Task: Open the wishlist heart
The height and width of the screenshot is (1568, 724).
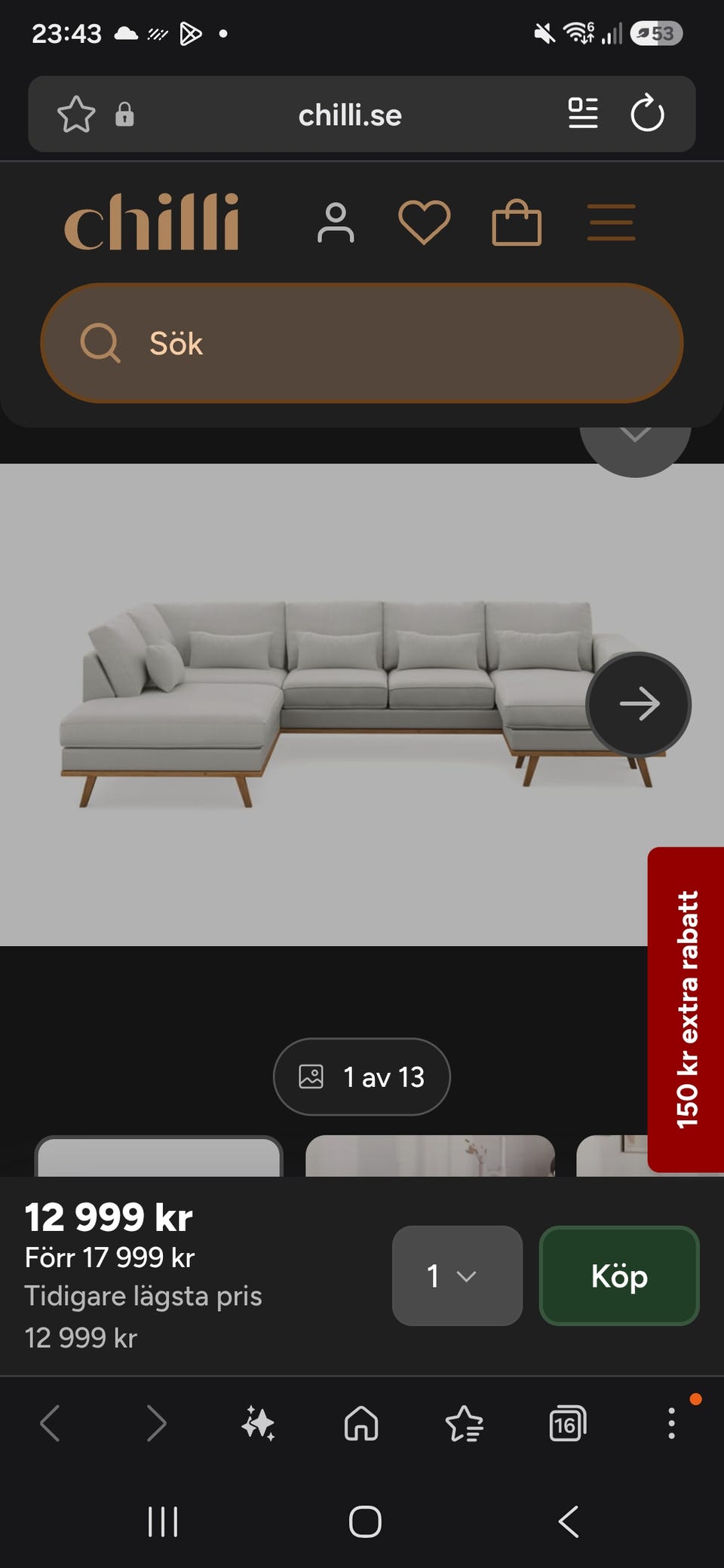Action: (425, 222)
